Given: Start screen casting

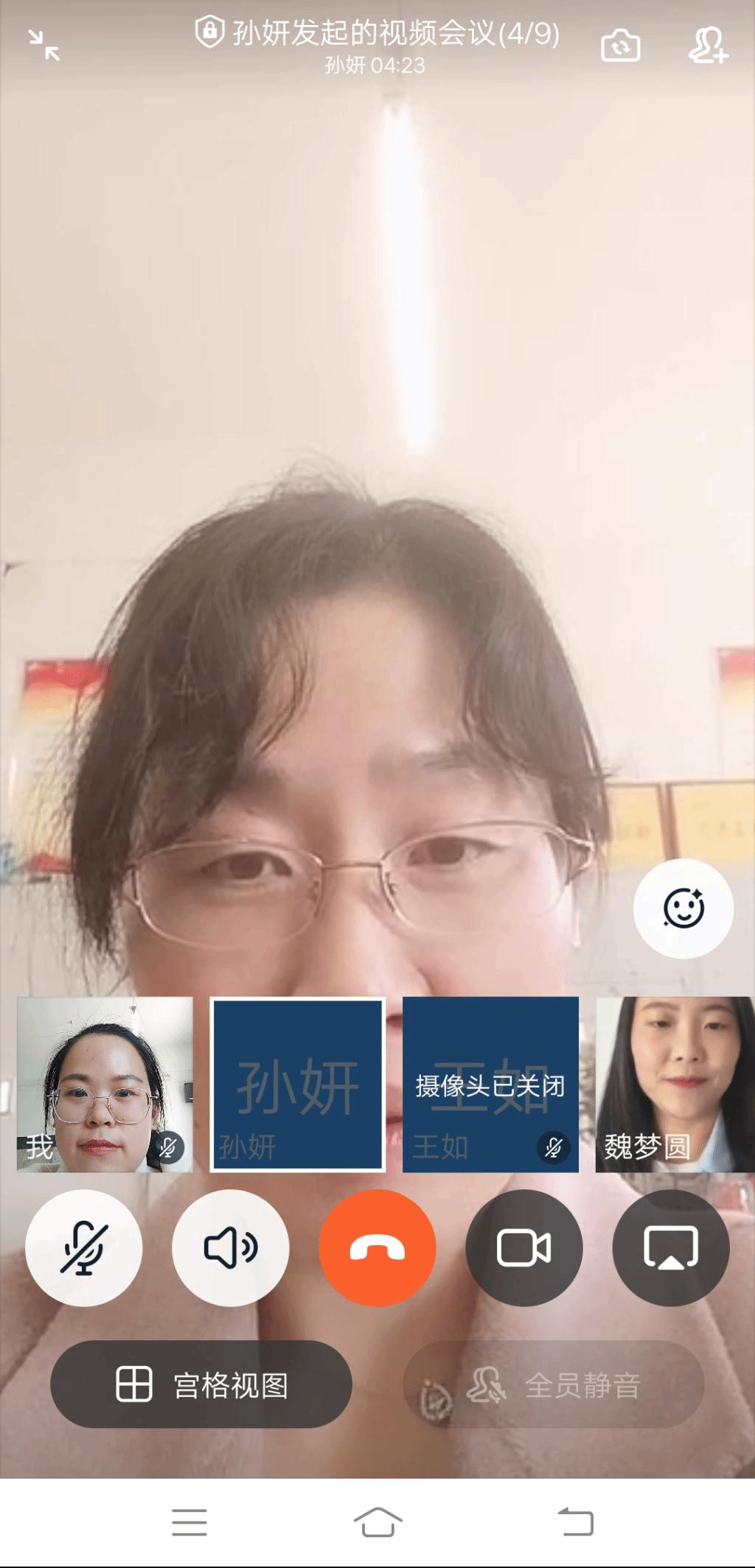Looking at the screenshot, I should [670, 1247].
